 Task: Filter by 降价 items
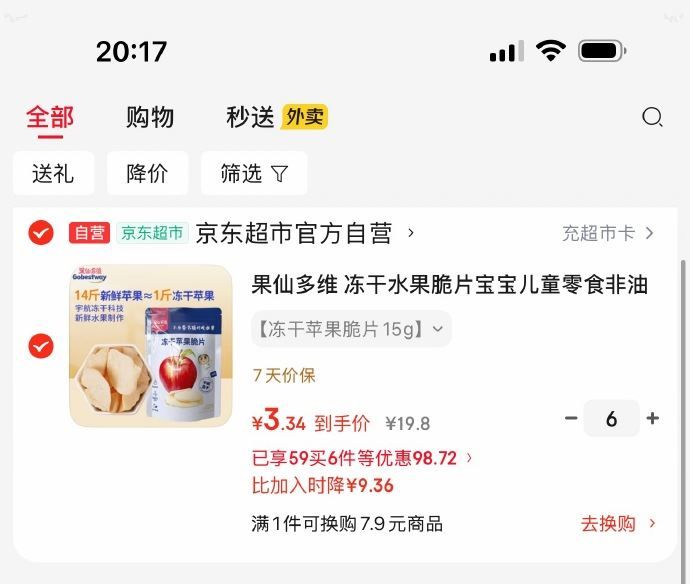(x=147, y=173)
